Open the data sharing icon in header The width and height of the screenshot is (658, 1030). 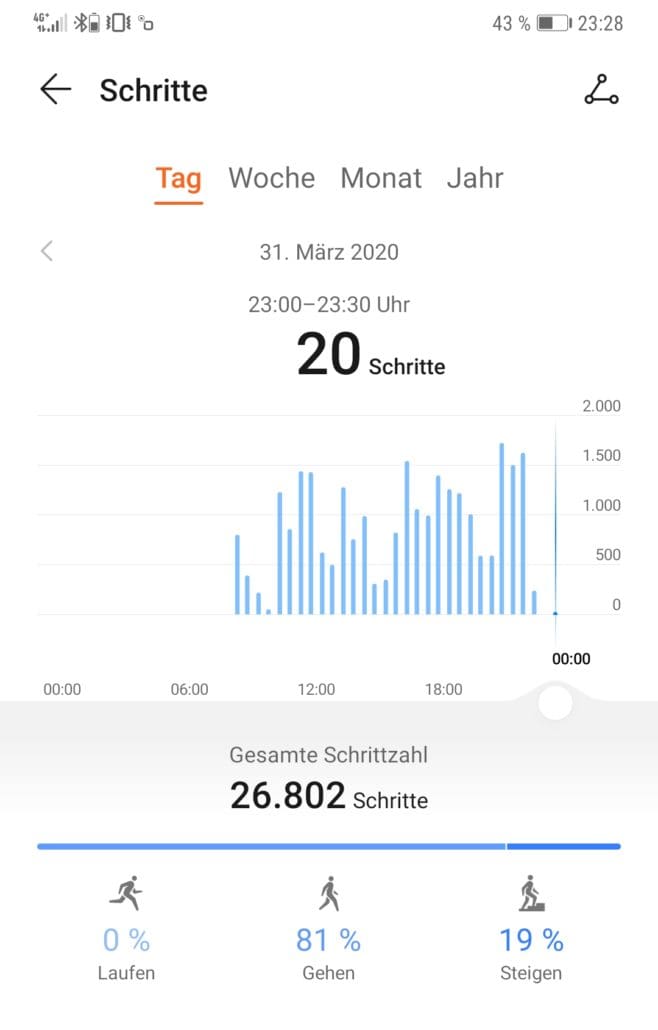(601, 91)
